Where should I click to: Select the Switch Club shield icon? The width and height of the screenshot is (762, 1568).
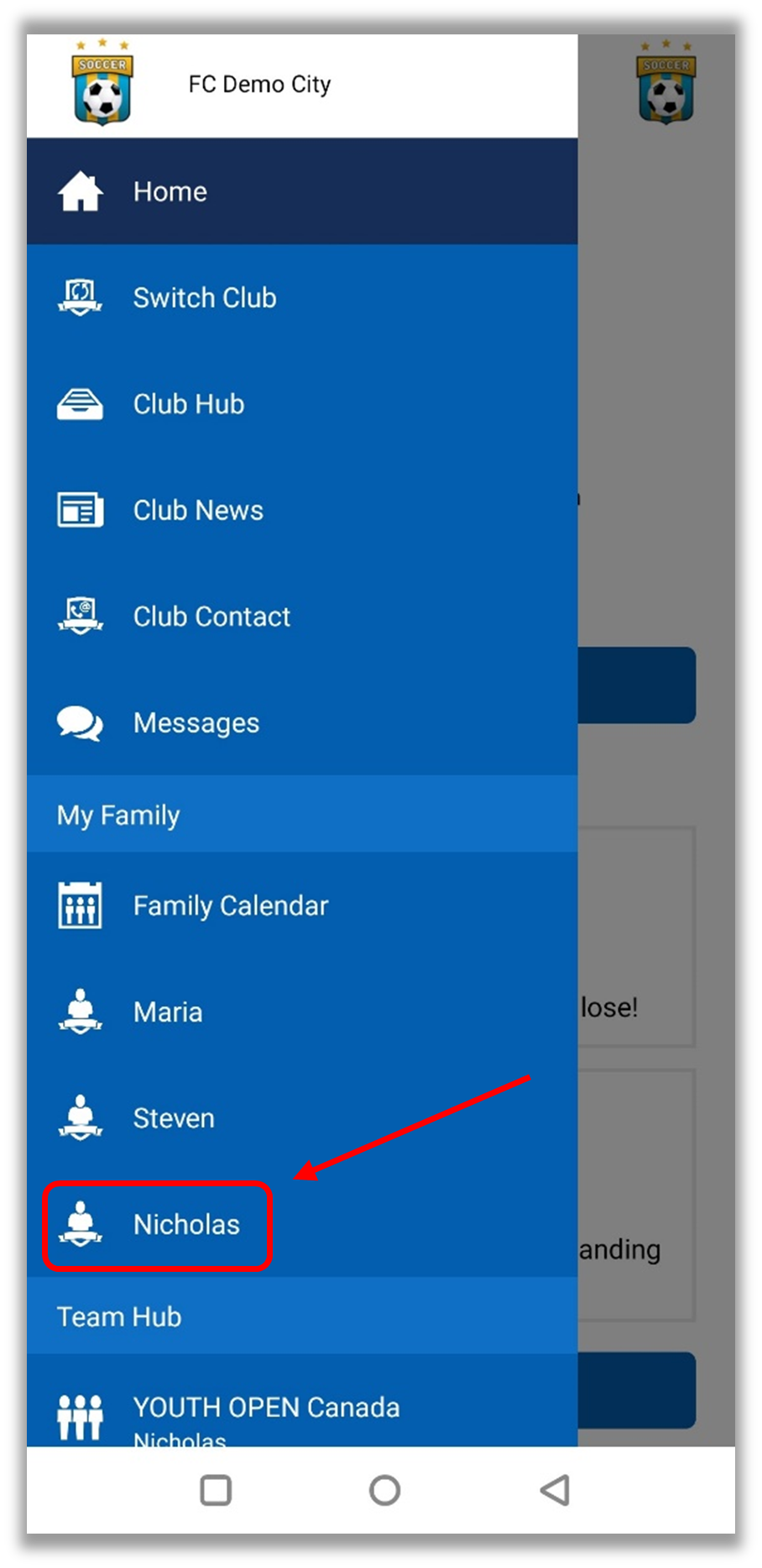tap(80, 298)
